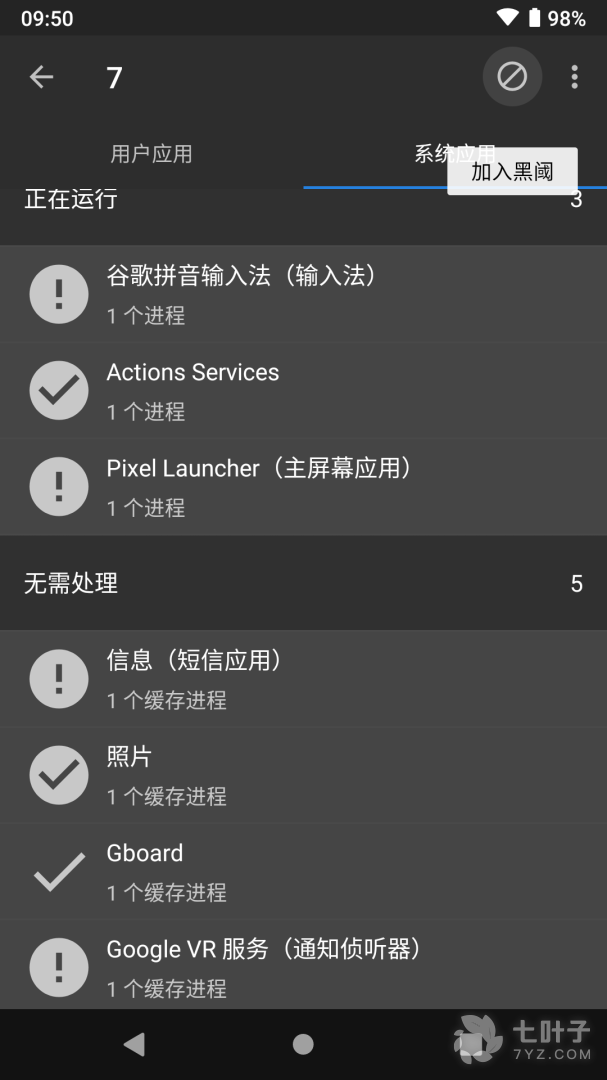
Task: Tap the system back button
Action: [x=134, y=1044]
